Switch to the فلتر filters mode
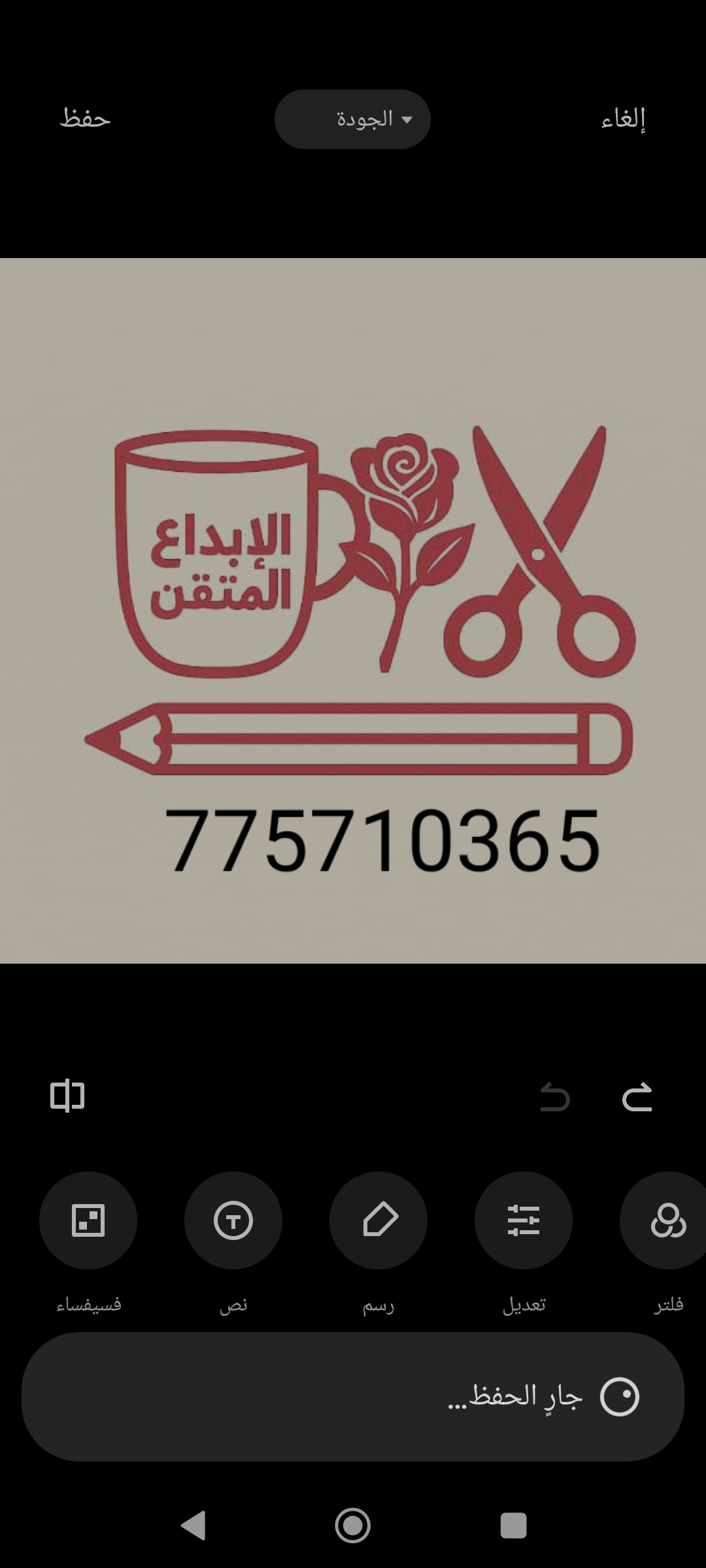Viewport: 706px width, 1568px height. [664, 1220]
